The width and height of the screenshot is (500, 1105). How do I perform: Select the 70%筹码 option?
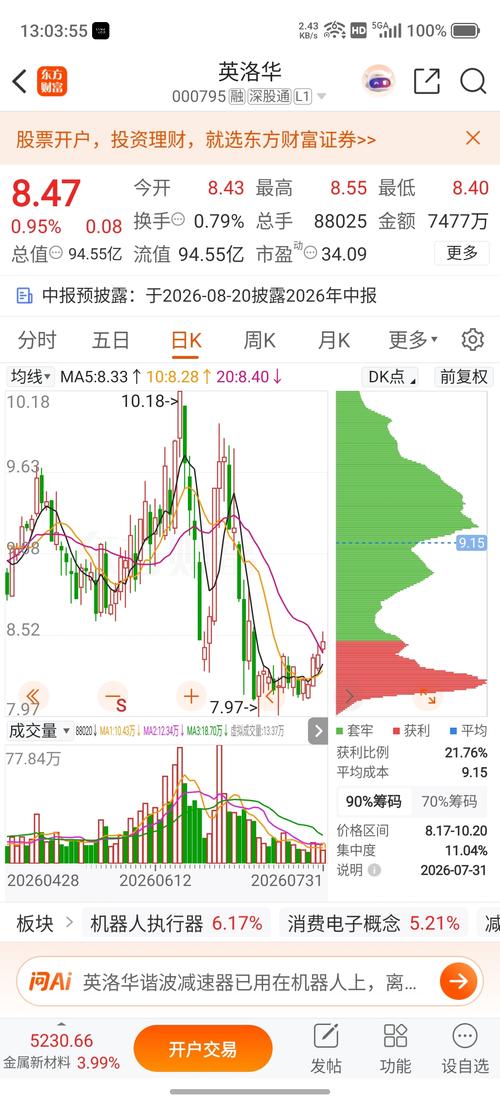point(449,801)
